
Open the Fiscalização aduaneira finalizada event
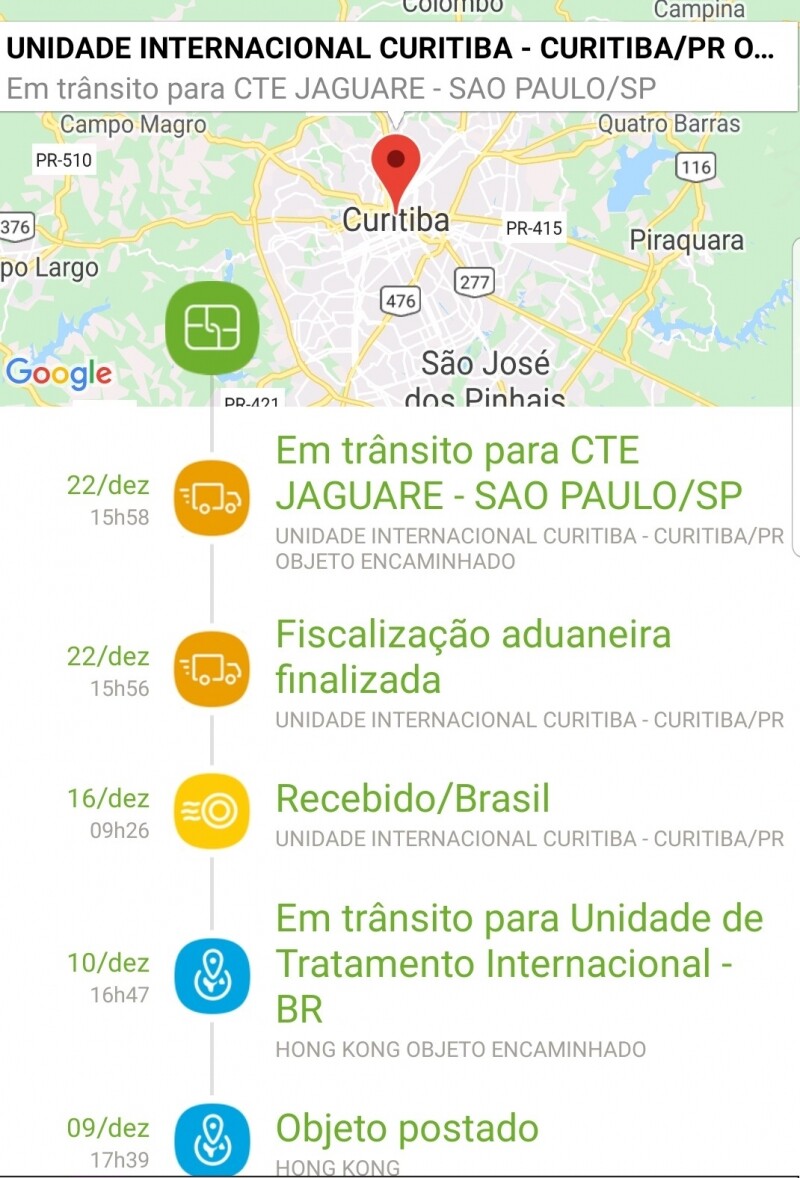(x=473, y=657)
